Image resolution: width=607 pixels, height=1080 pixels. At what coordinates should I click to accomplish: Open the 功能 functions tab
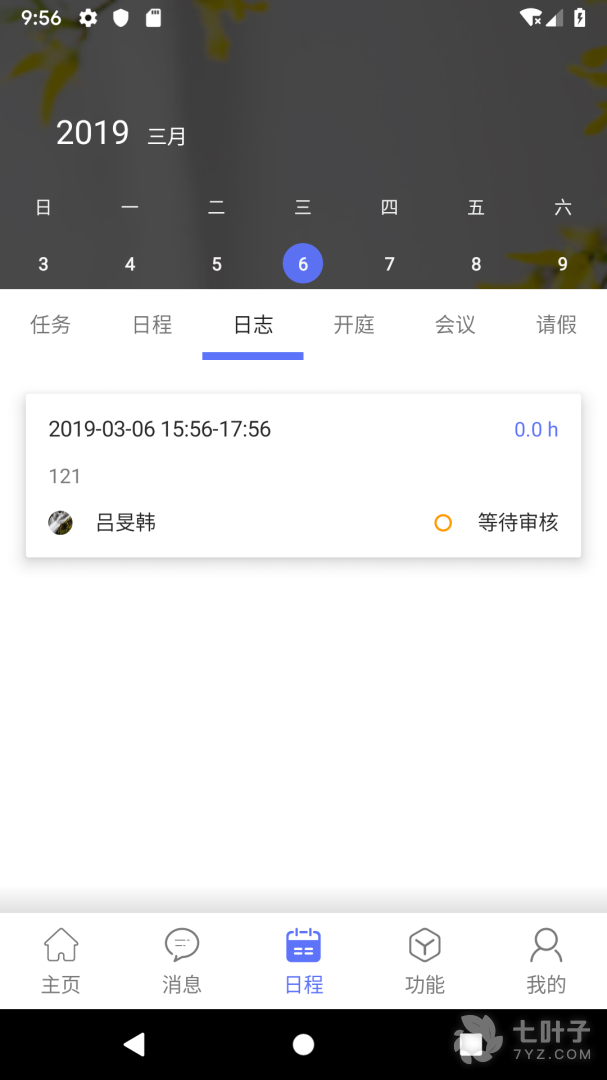tap(425, 960)
